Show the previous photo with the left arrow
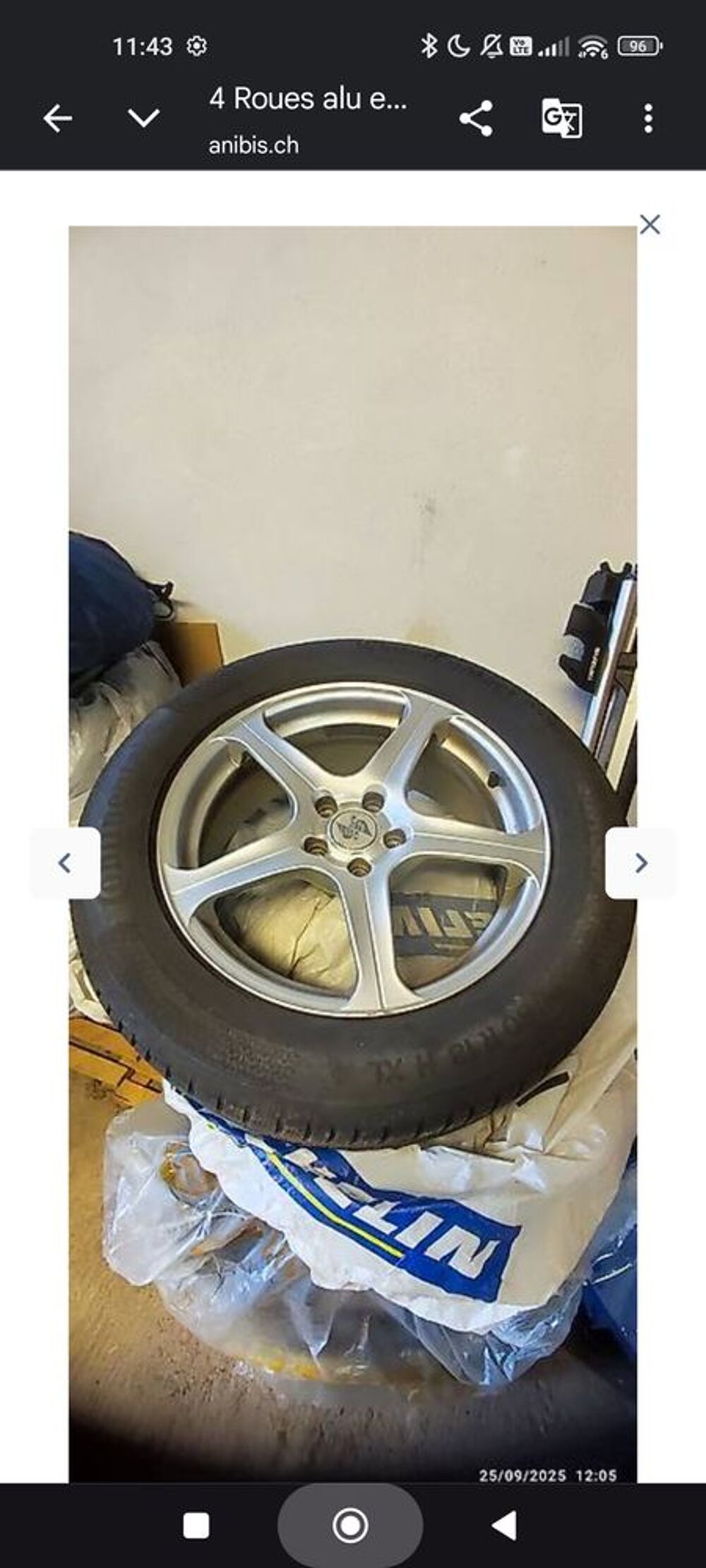Screen dimensions: 706x1568 (x=65, y=862)
